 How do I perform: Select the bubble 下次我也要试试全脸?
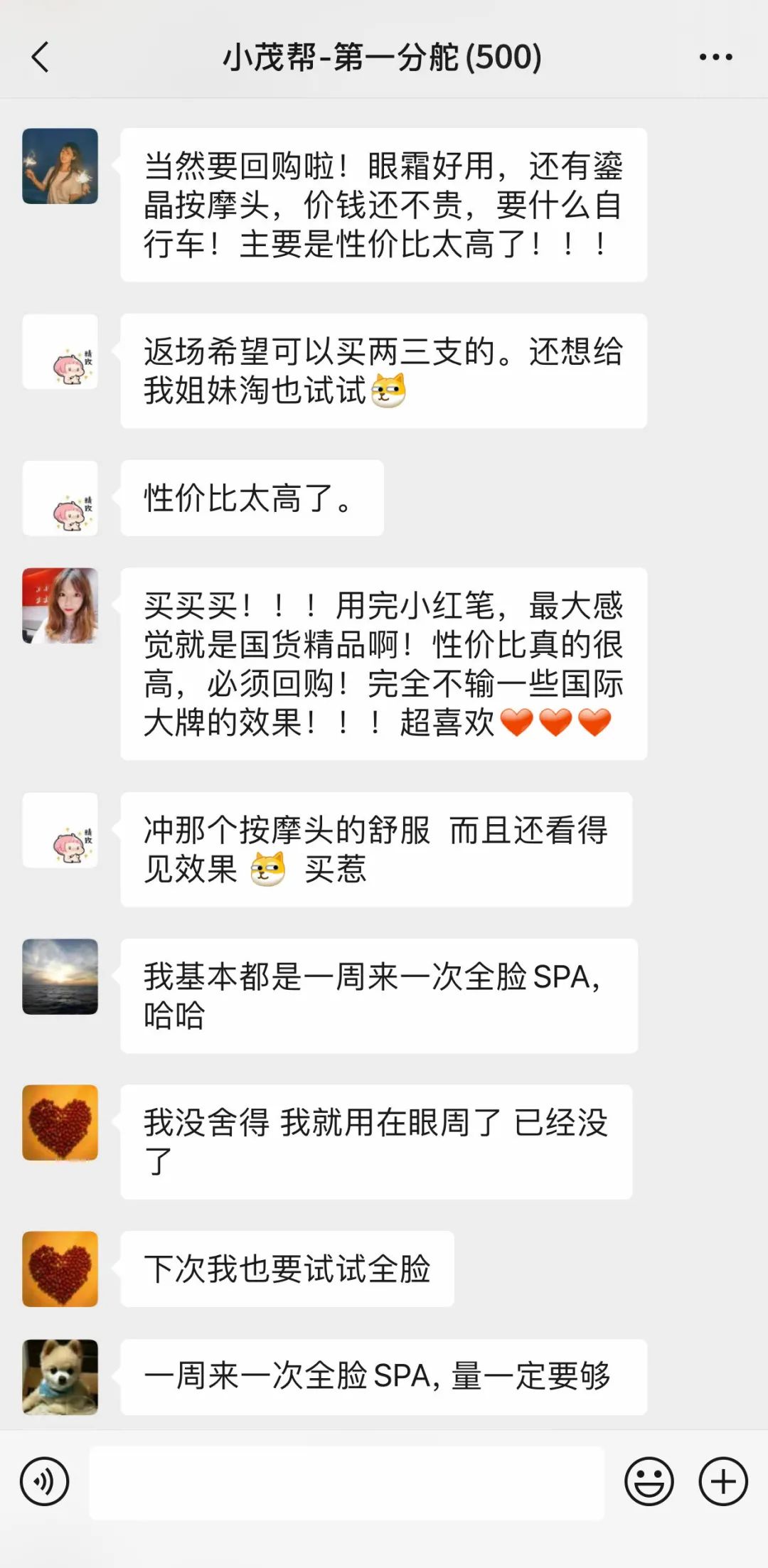287,1271
